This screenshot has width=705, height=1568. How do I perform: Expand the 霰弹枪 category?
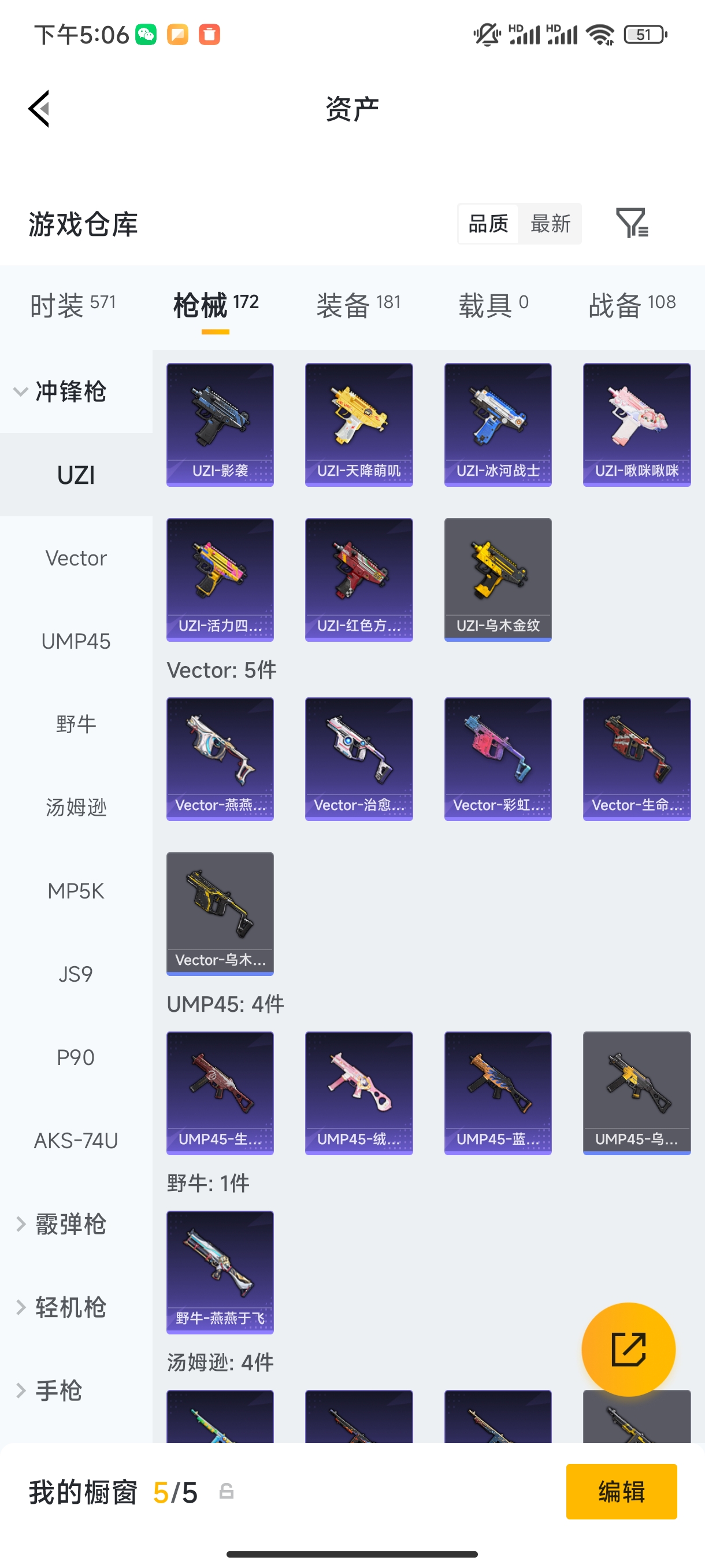[x=61, y=1224]
